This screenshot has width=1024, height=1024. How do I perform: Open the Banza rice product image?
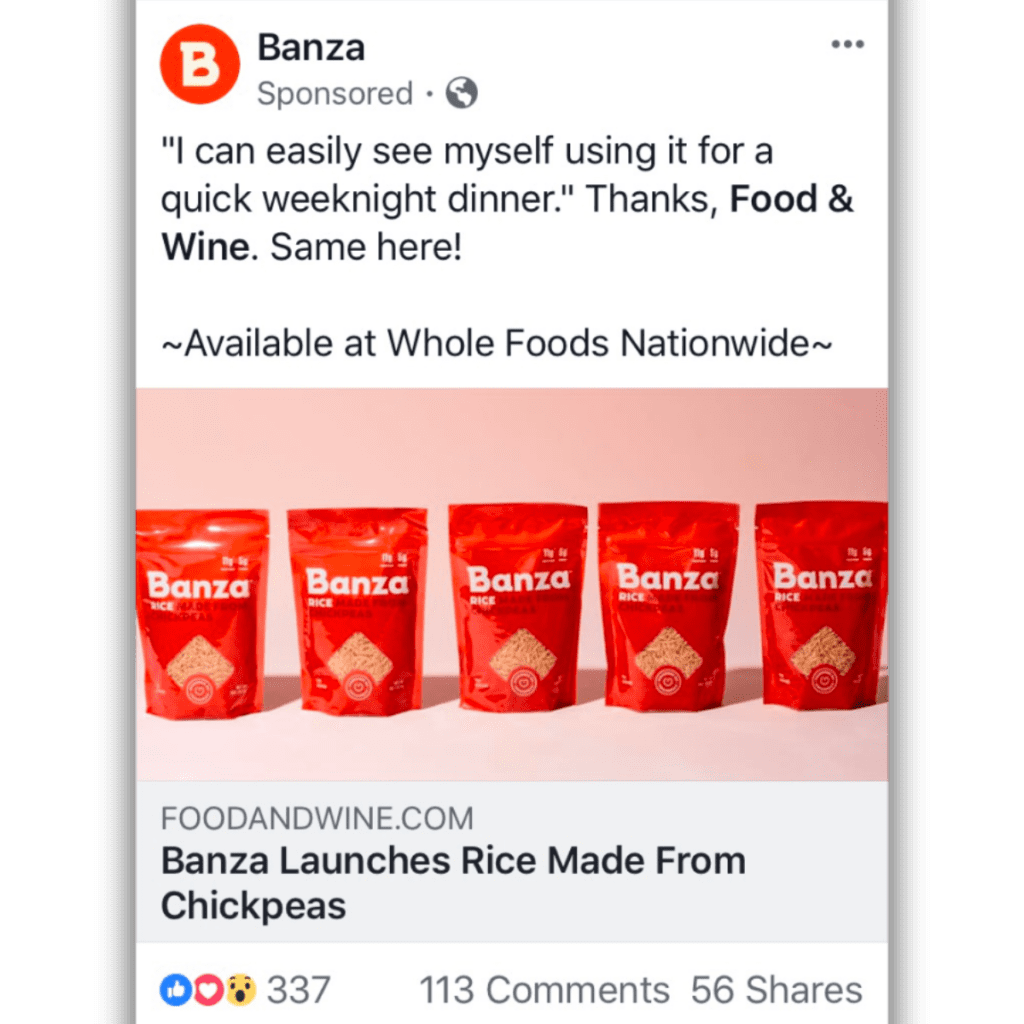tap(511, 583)
